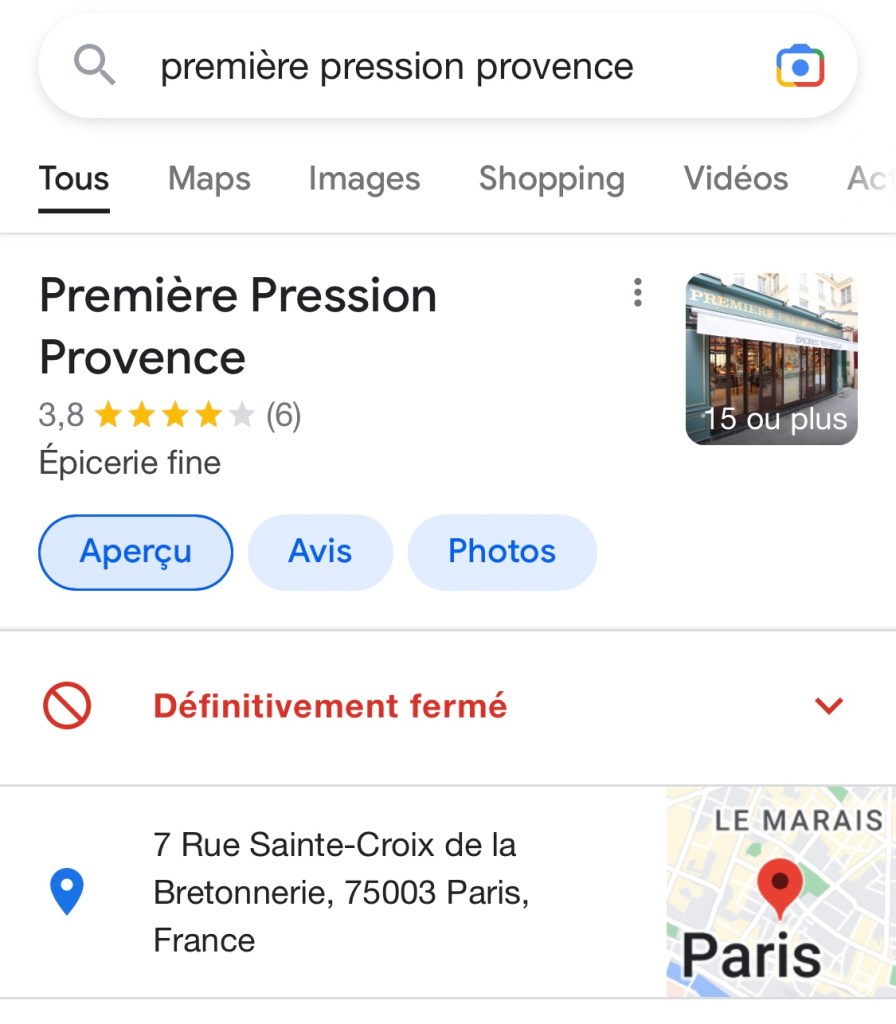Open Google Lens camera search
896x1024 pixels.
799,66
